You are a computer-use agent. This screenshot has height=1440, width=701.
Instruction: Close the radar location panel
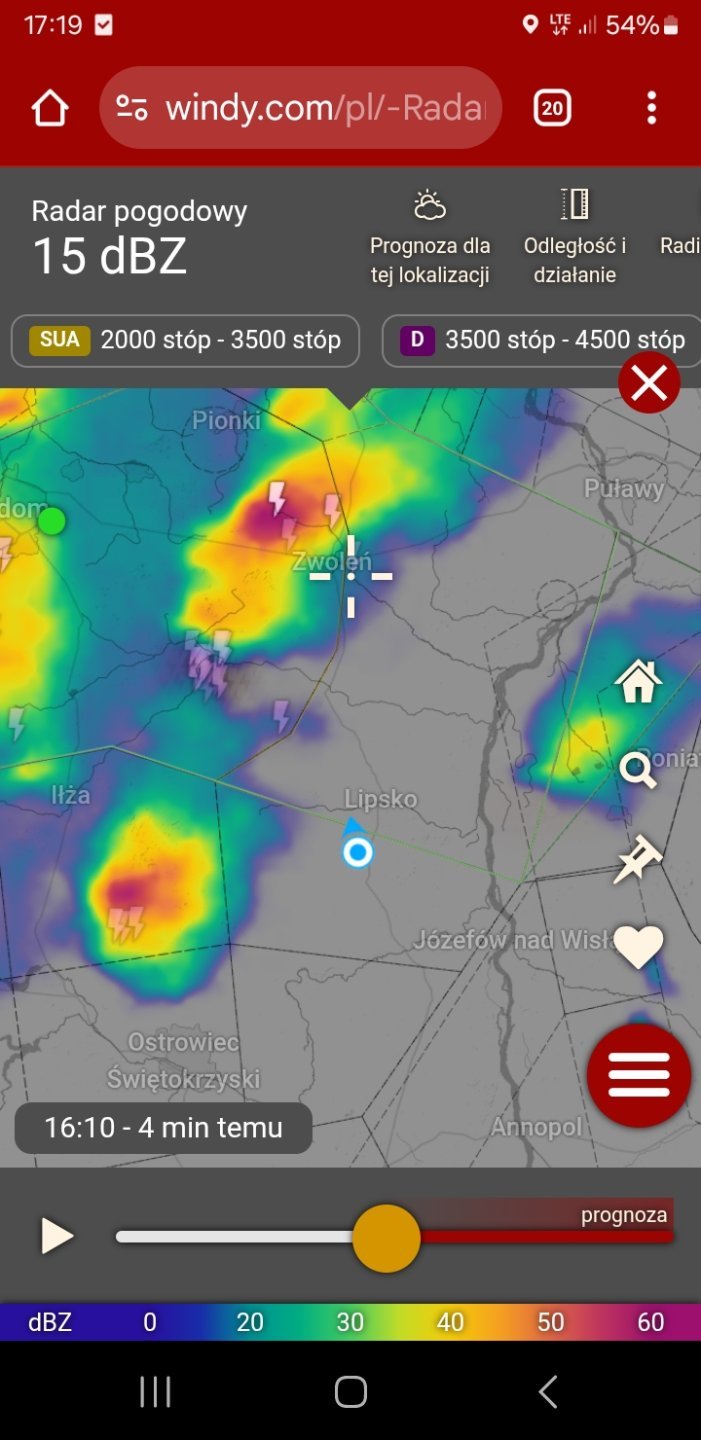coord(649,383)
